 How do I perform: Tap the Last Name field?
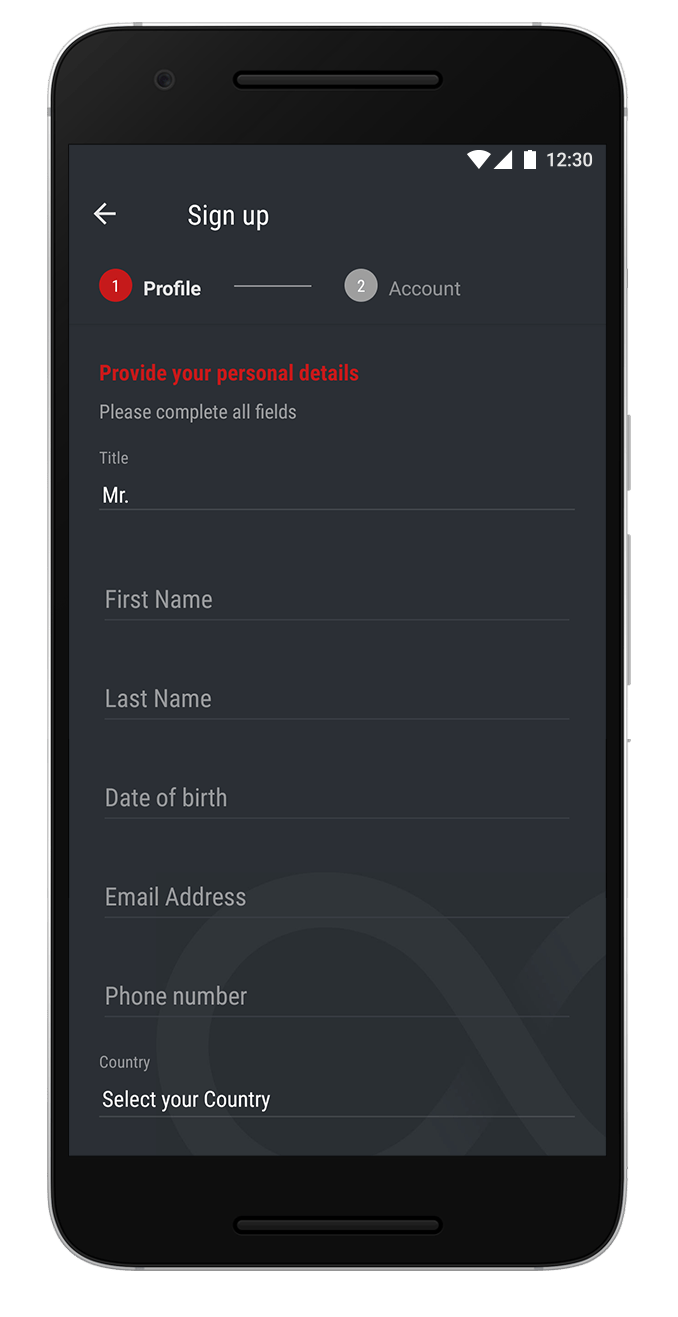point(336,699)
